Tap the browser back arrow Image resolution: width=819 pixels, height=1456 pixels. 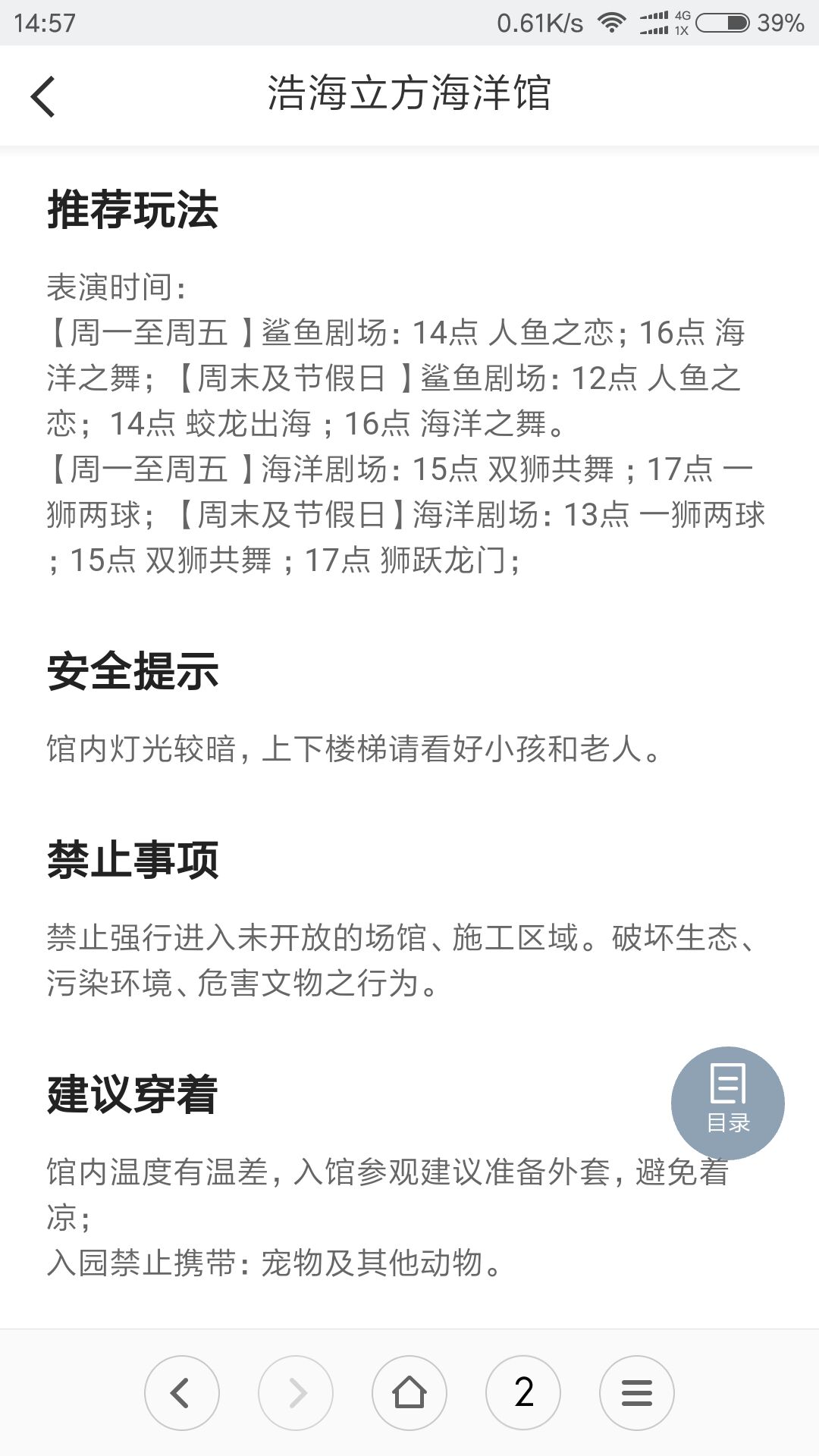(182, 1393)
